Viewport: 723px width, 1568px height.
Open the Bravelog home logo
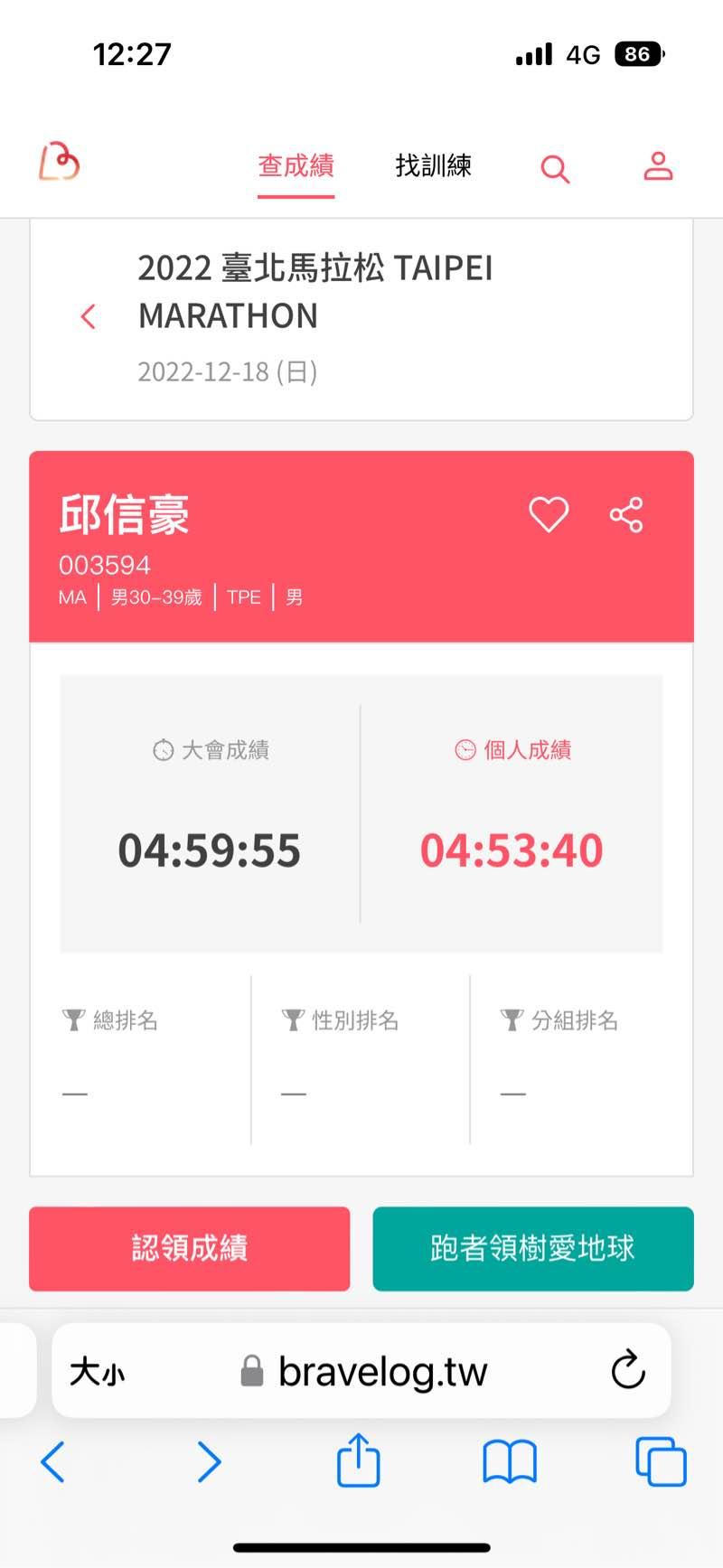point(60,164)
